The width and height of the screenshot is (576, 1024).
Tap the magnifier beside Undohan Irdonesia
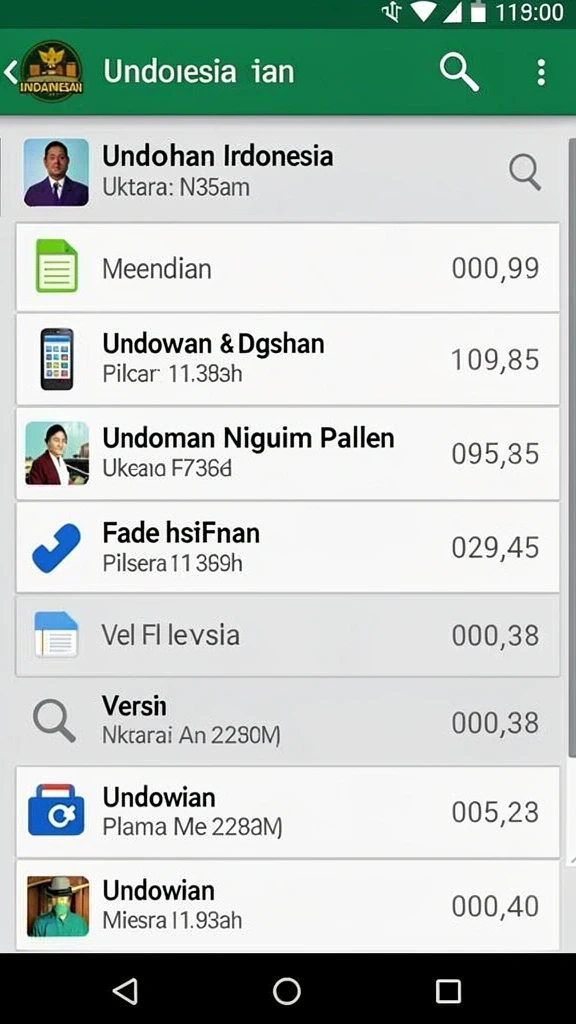pyautogui.click(x=525, y=172)
